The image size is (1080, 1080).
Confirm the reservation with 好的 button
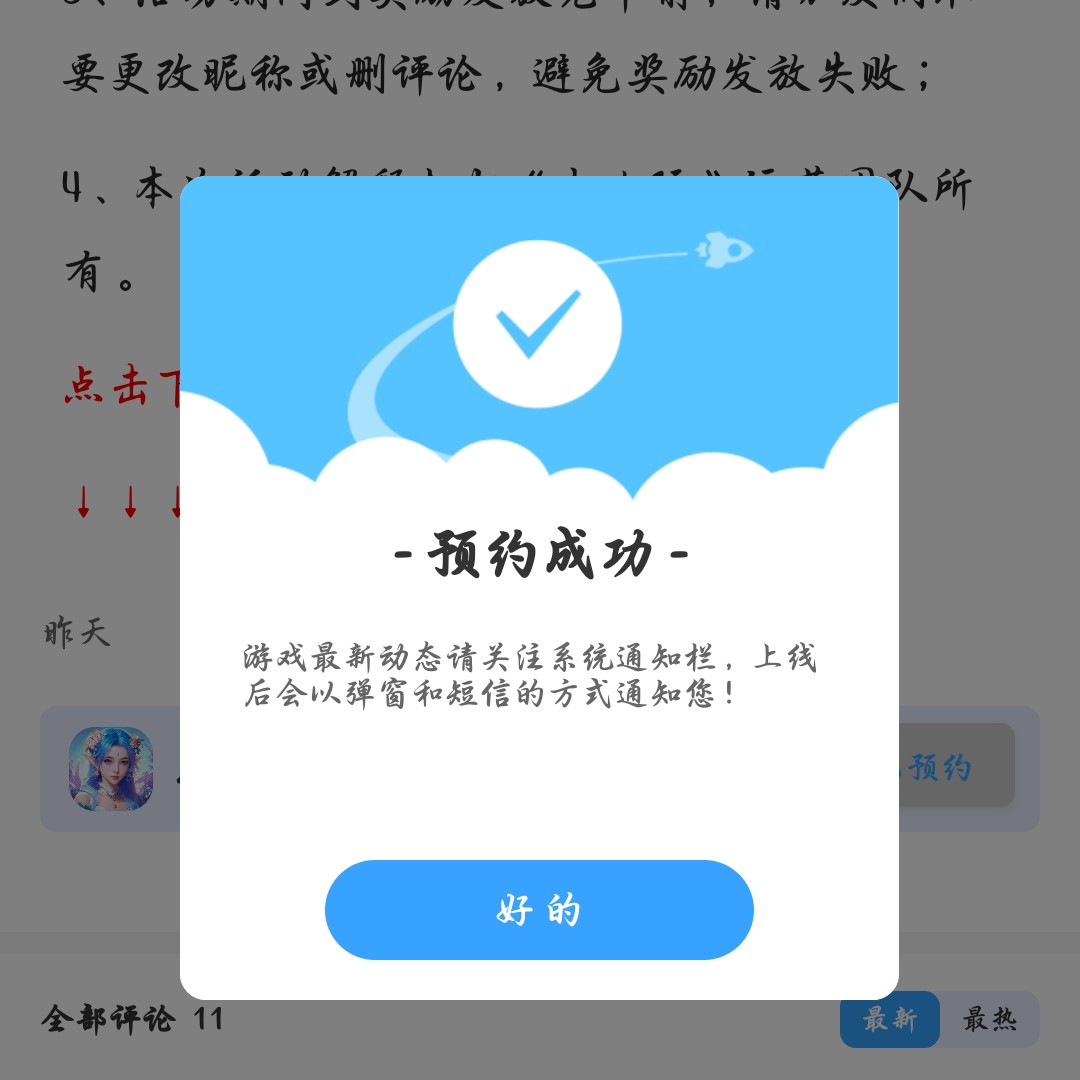pos(539,910)
